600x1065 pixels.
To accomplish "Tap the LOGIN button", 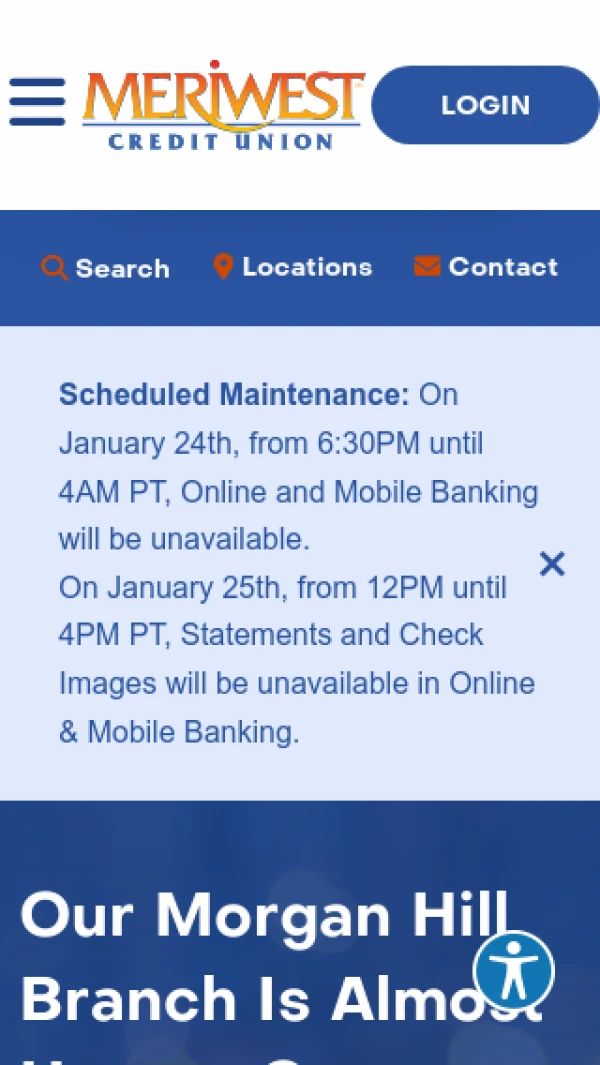I will pyautogui.click(x=485, y=105).
